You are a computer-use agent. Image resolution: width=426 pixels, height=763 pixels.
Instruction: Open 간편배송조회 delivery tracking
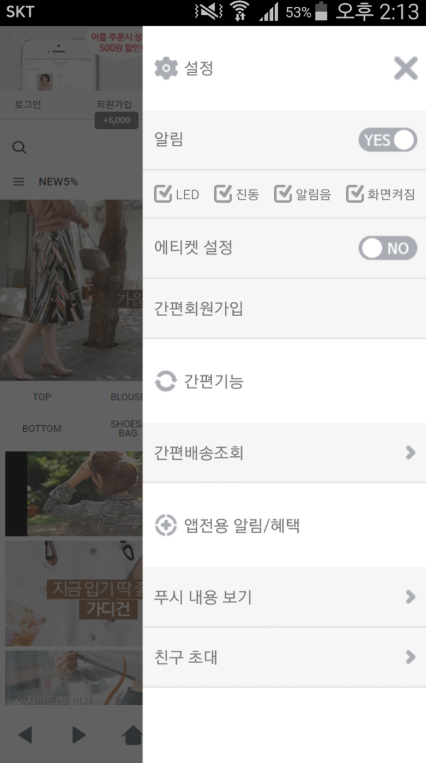click(x=284, y=453)
